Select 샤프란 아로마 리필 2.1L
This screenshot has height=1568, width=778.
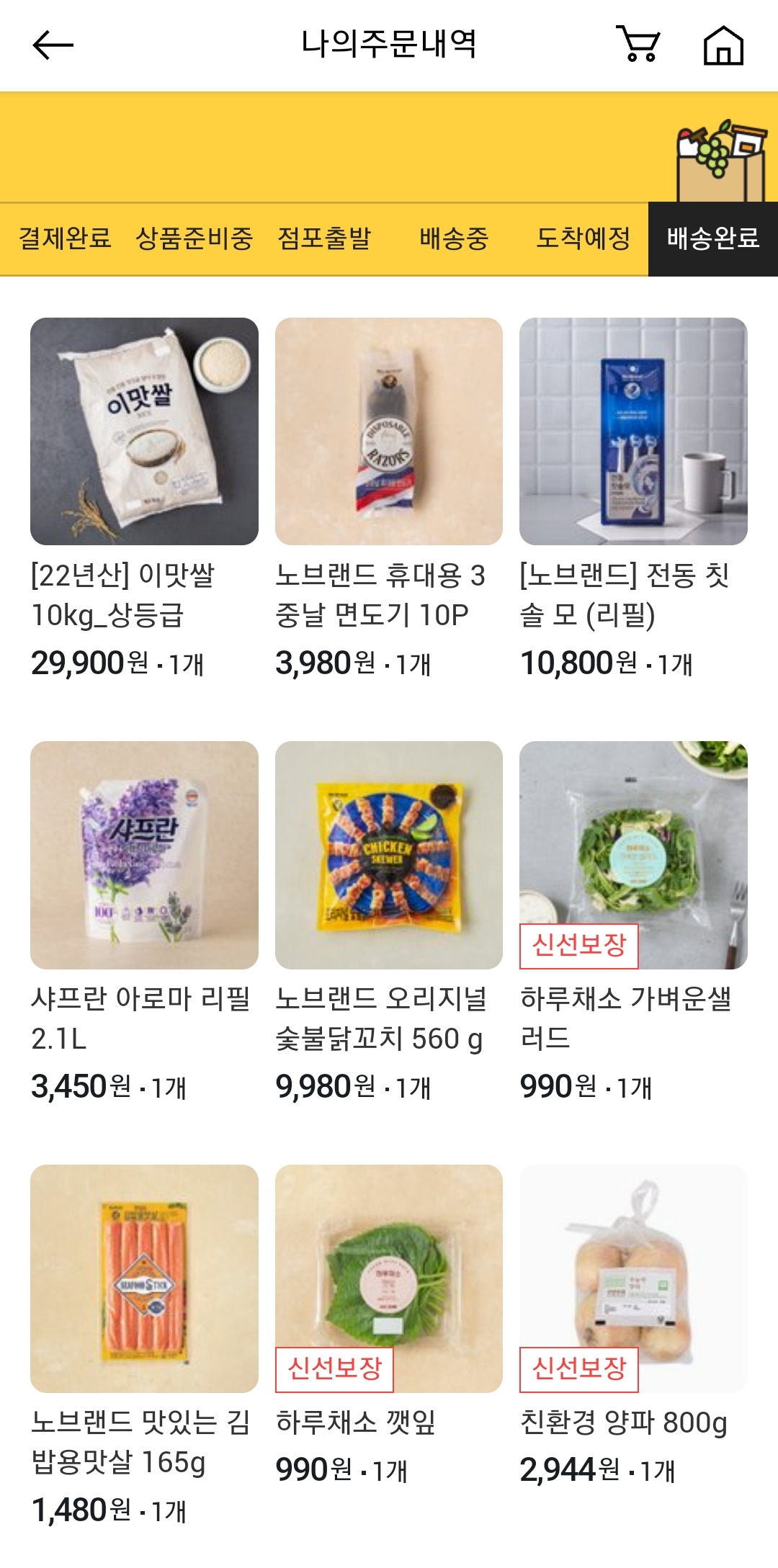(144, 855)
